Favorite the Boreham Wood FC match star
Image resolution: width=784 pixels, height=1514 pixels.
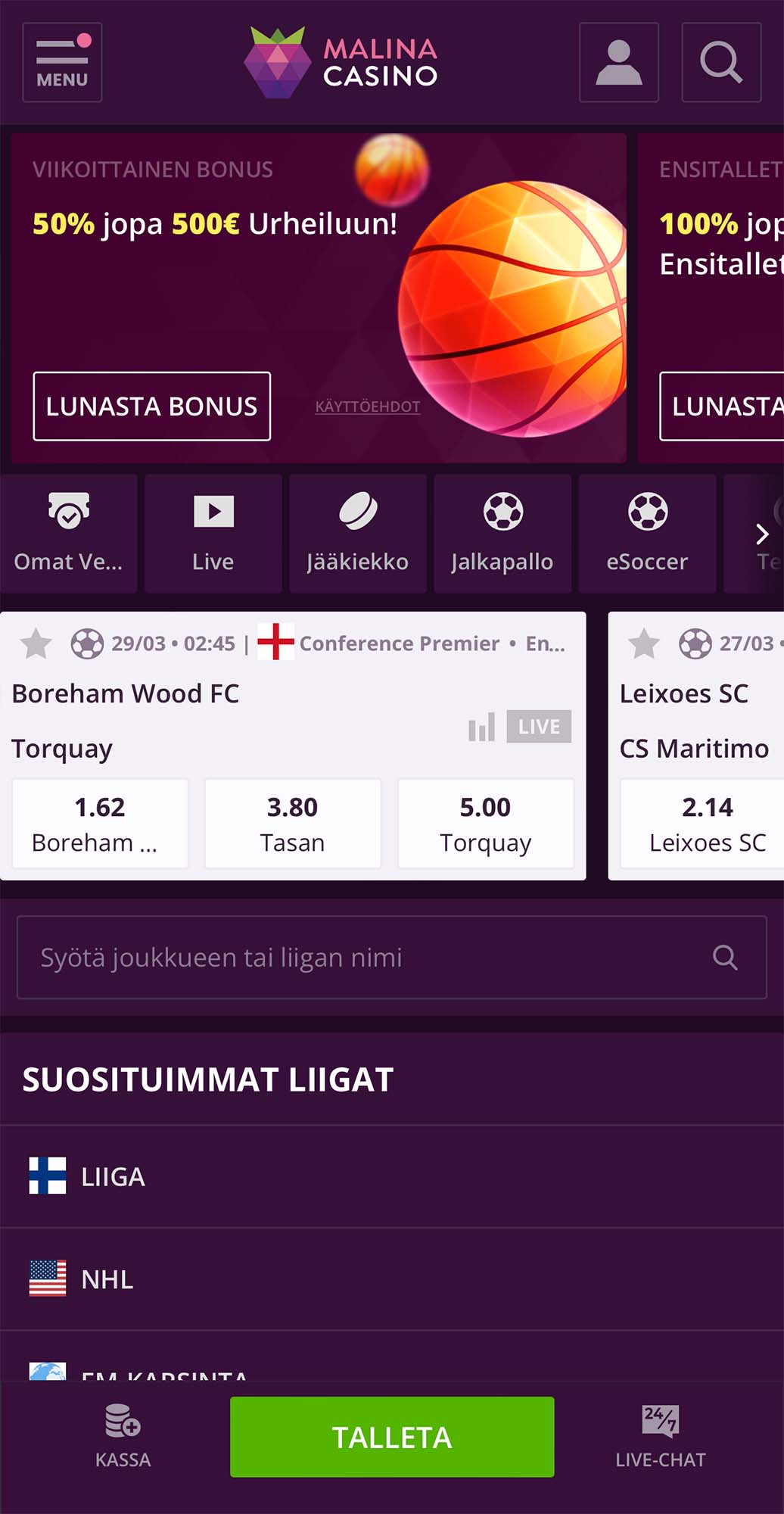pos(36,644)
